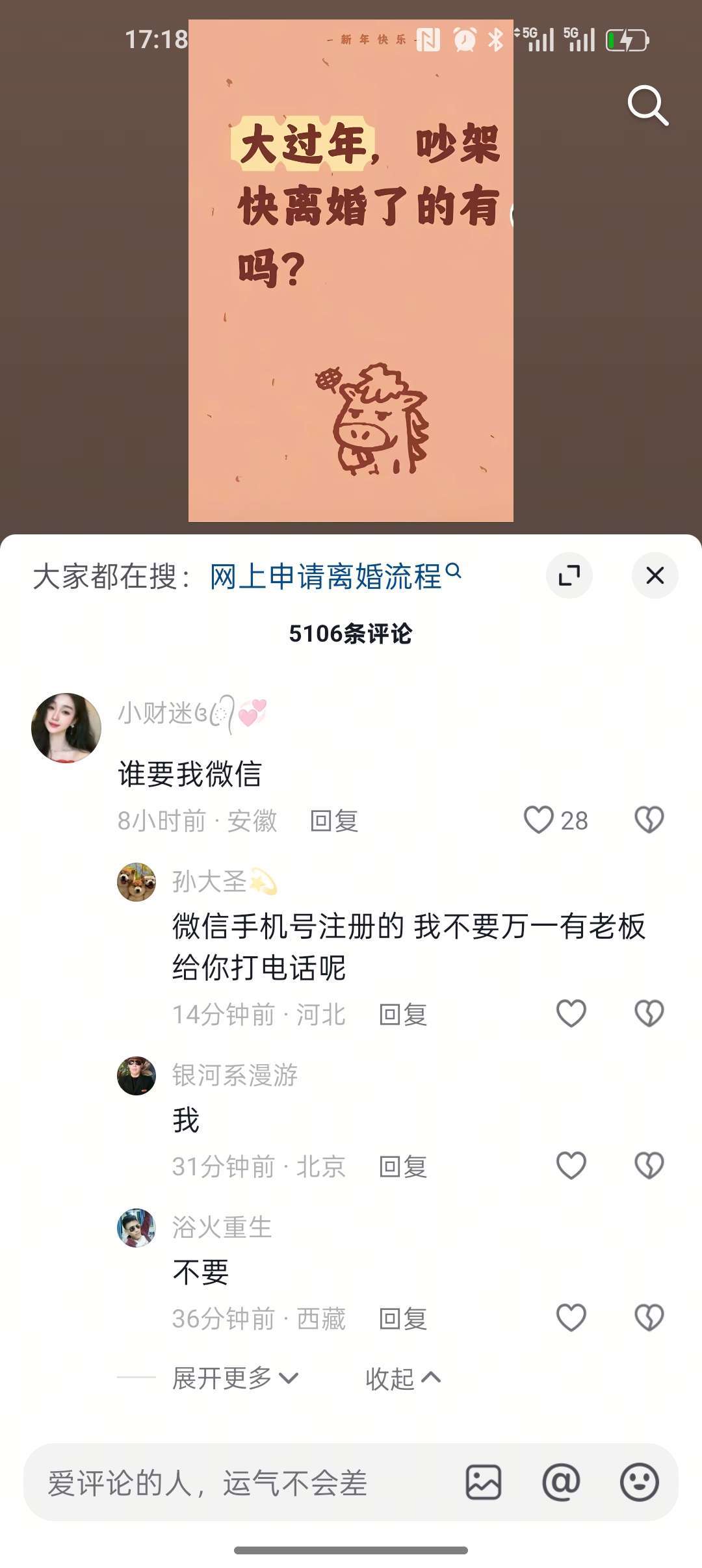
Task: Like 浴火重生's reply 不要
Action: pyautogui.click(x=571, y=1318)
